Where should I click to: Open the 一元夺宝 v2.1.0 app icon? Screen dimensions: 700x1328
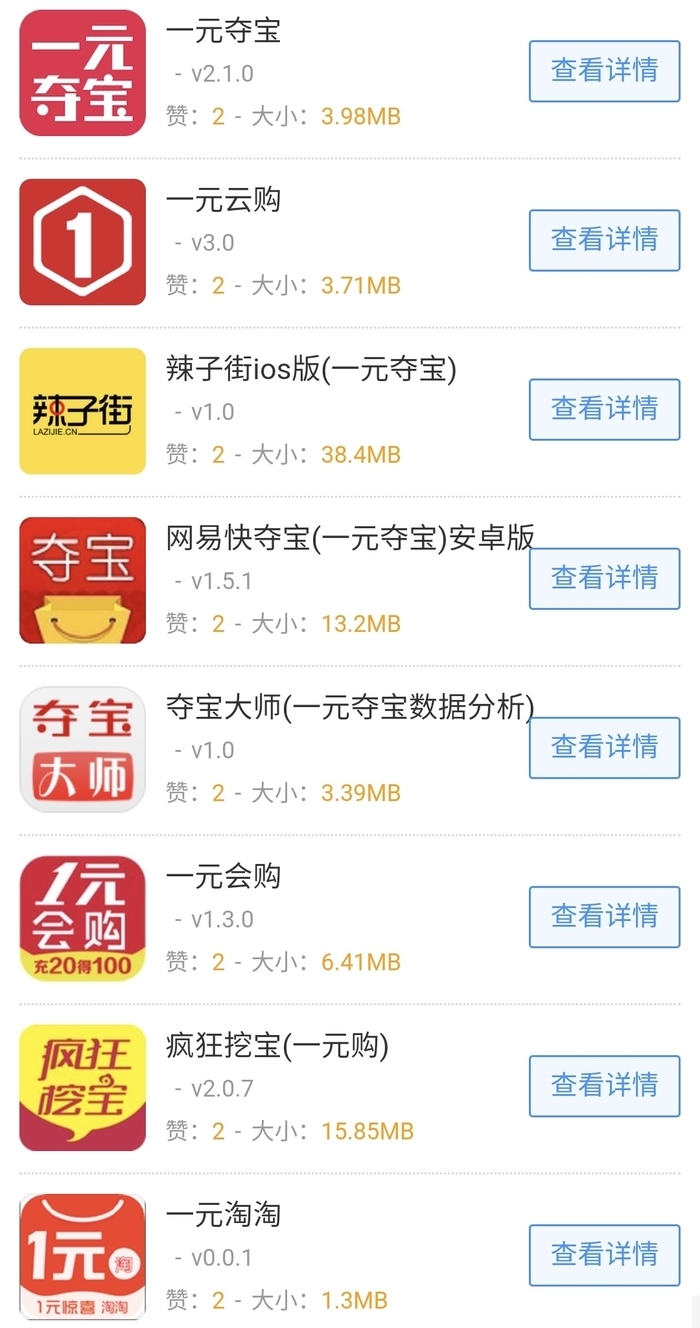point(83,73)
